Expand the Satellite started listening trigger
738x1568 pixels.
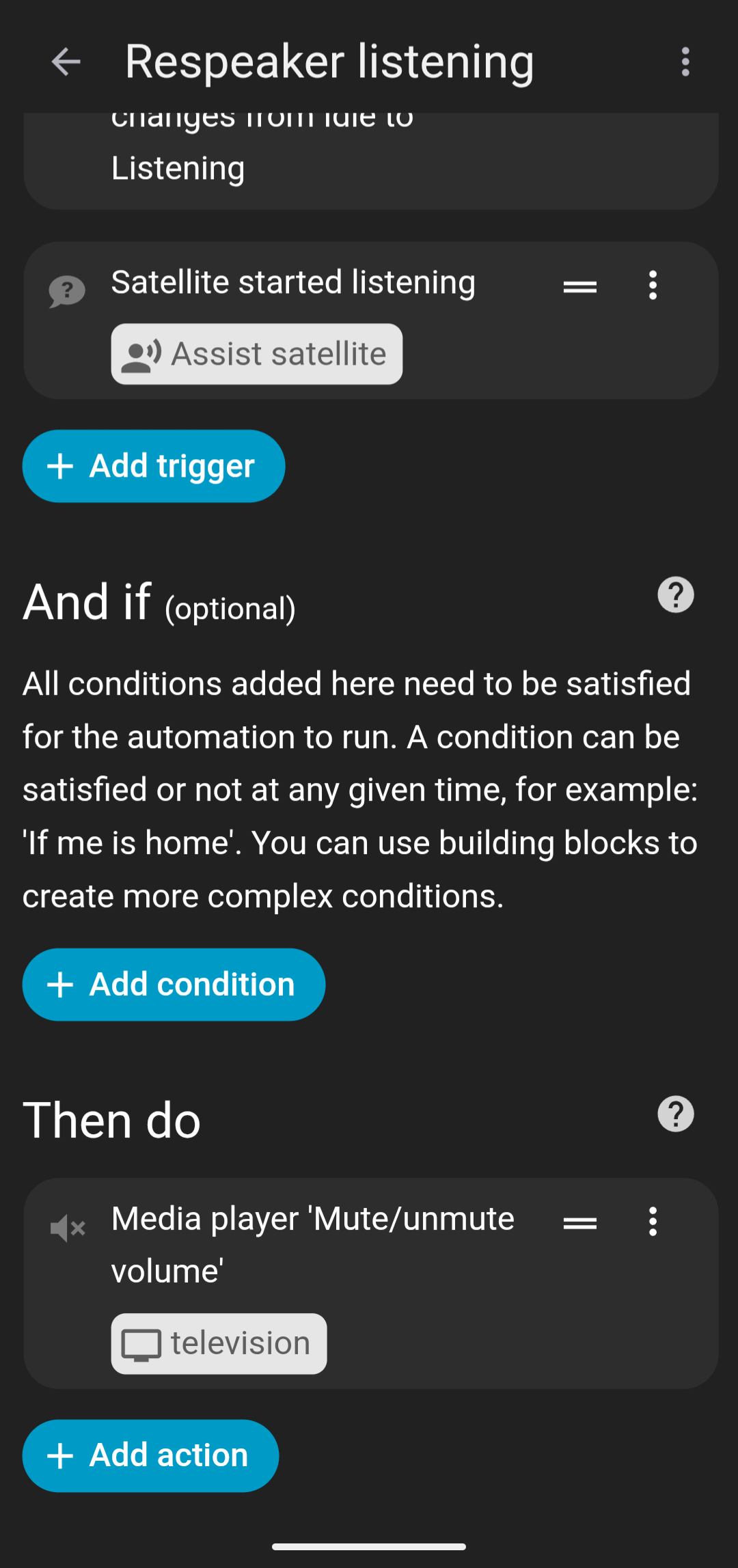point(294,283)
